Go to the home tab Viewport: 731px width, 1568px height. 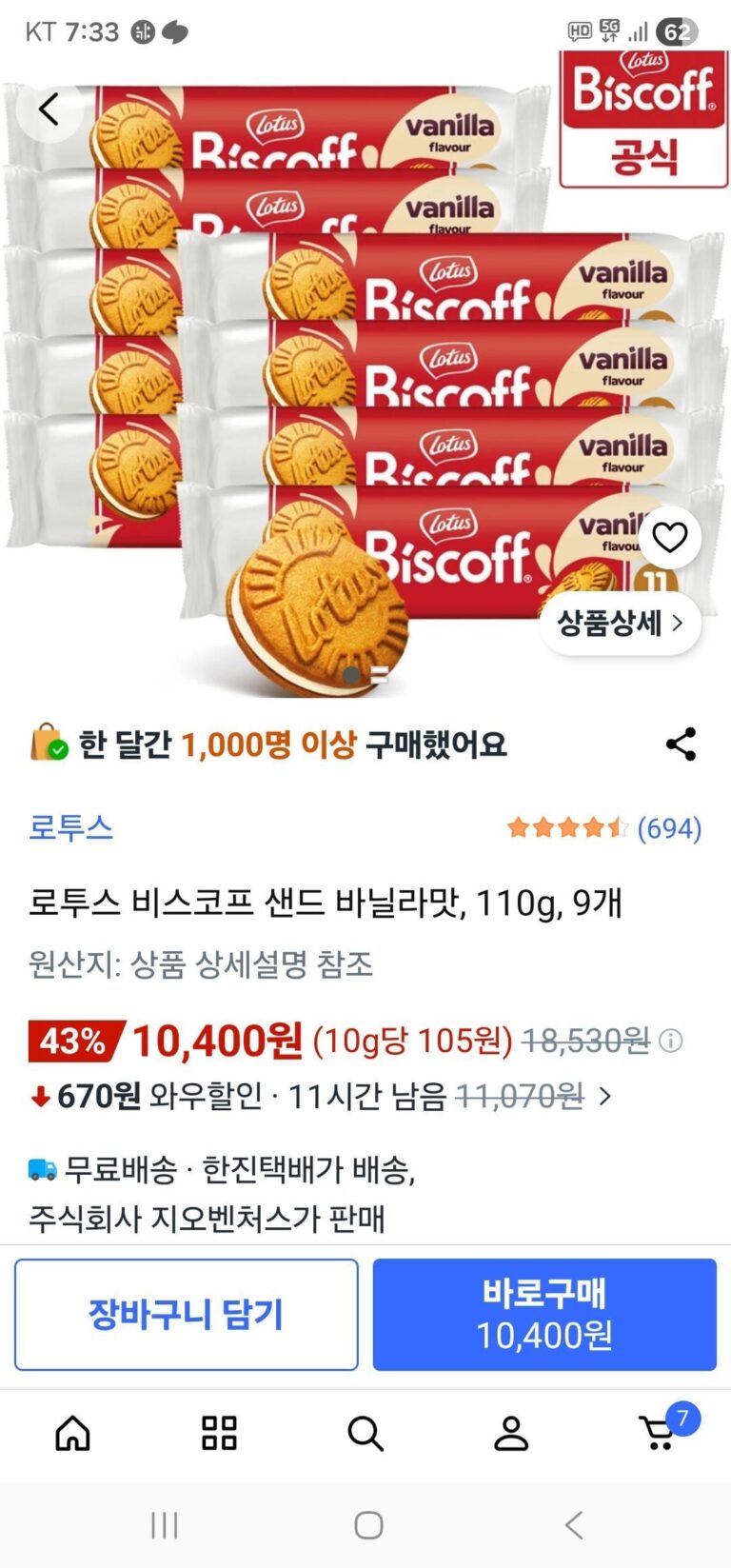(x=73, y=1433)
